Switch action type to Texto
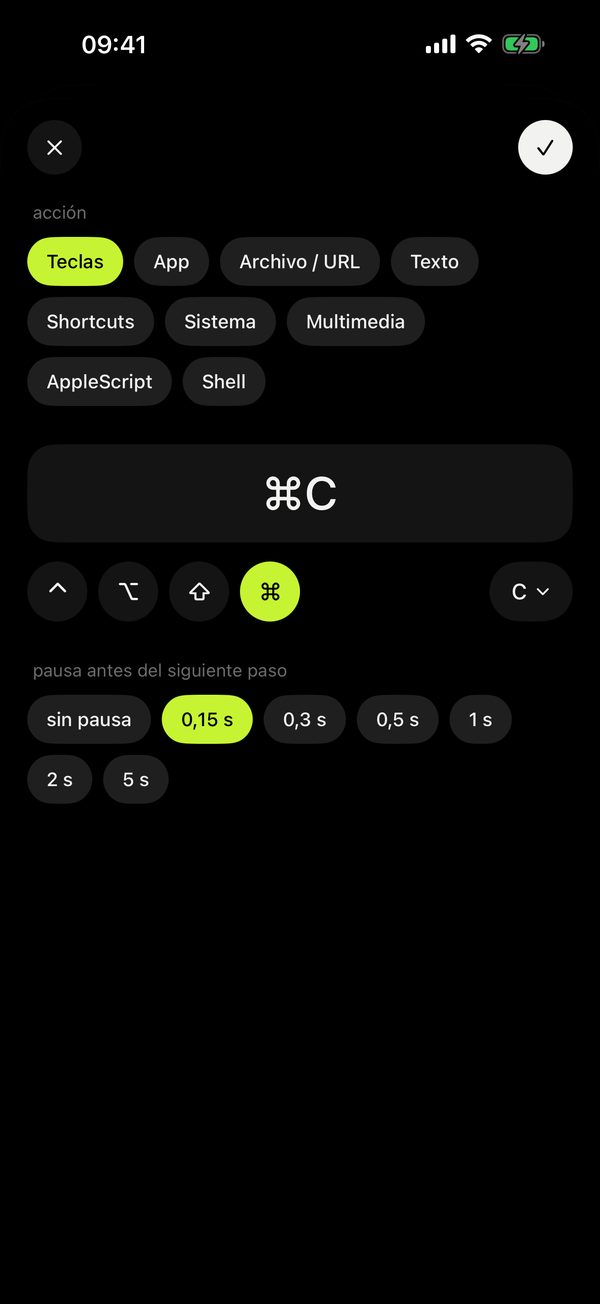 (x=435, y=262)
